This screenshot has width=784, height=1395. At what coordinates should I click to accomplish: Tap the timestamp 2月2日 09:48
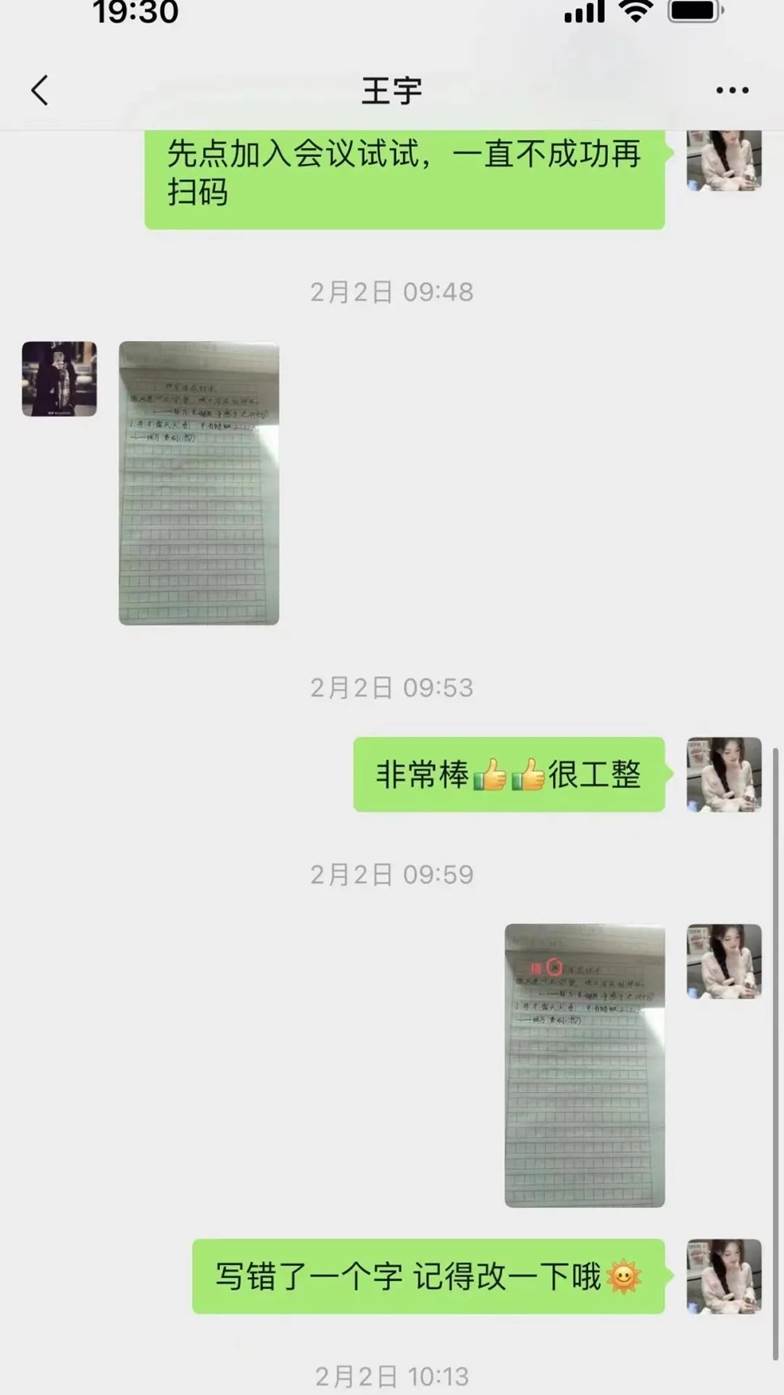click(391, 292)
